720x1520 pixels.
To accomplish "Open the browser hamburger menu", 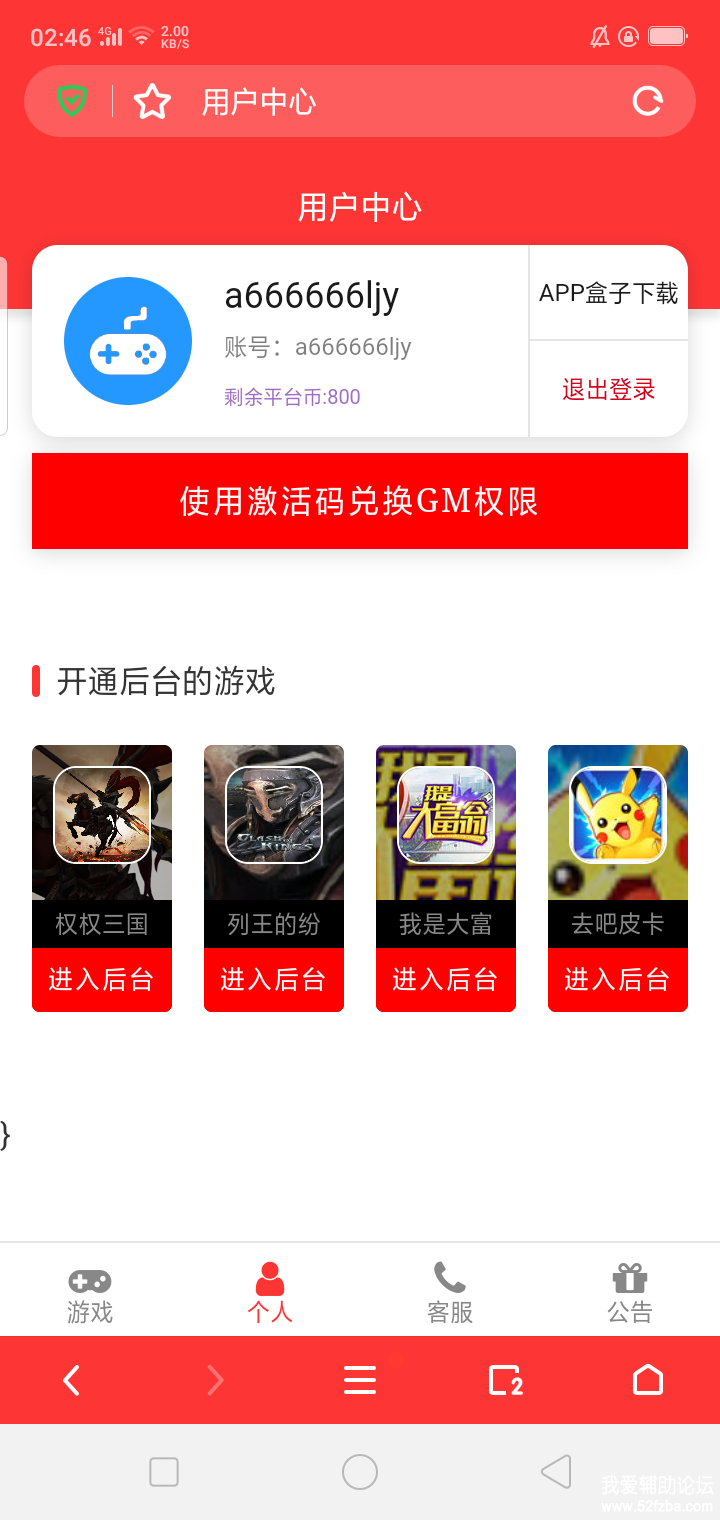I will pos(360,1381).
